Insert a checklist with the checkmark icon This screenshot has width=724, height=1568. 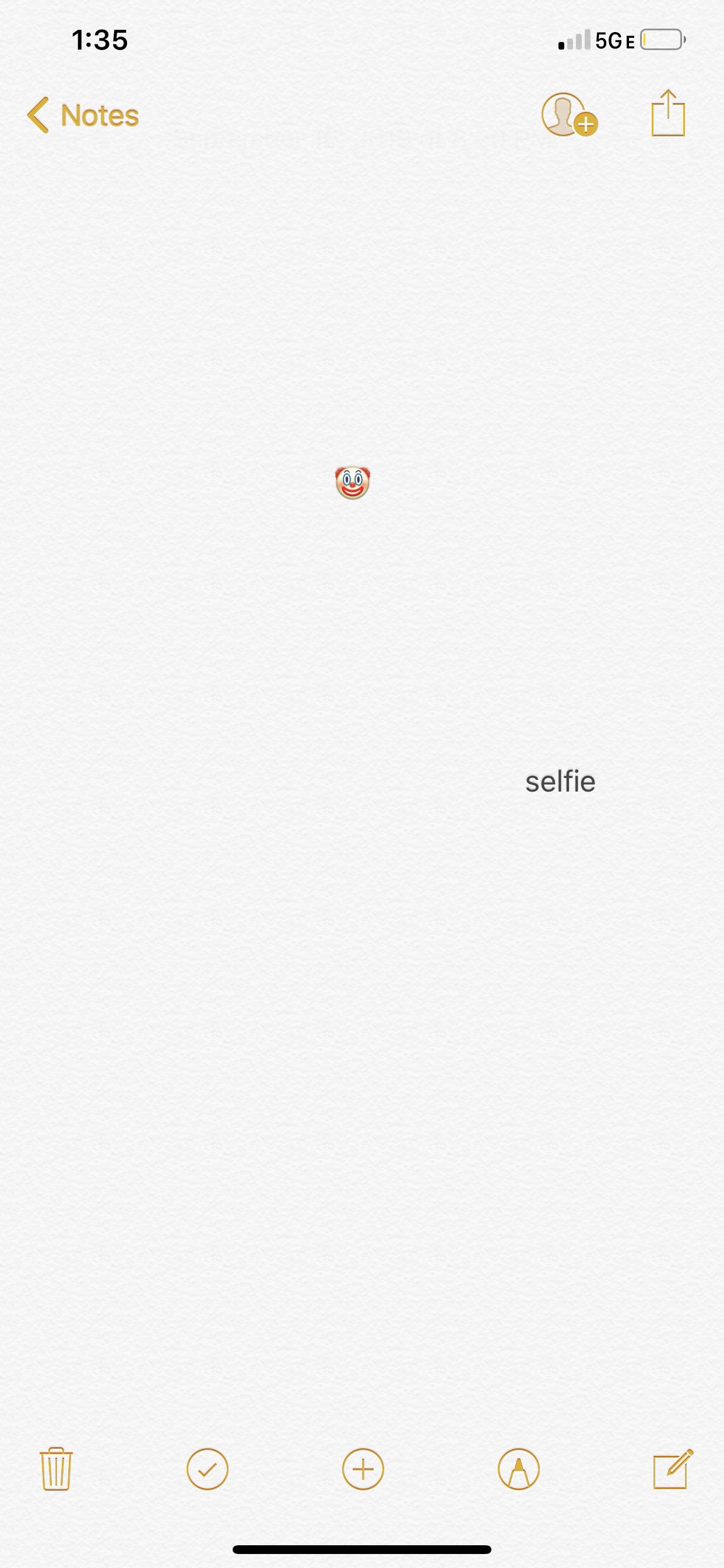pyautogui.click(x=208, y=1469)
